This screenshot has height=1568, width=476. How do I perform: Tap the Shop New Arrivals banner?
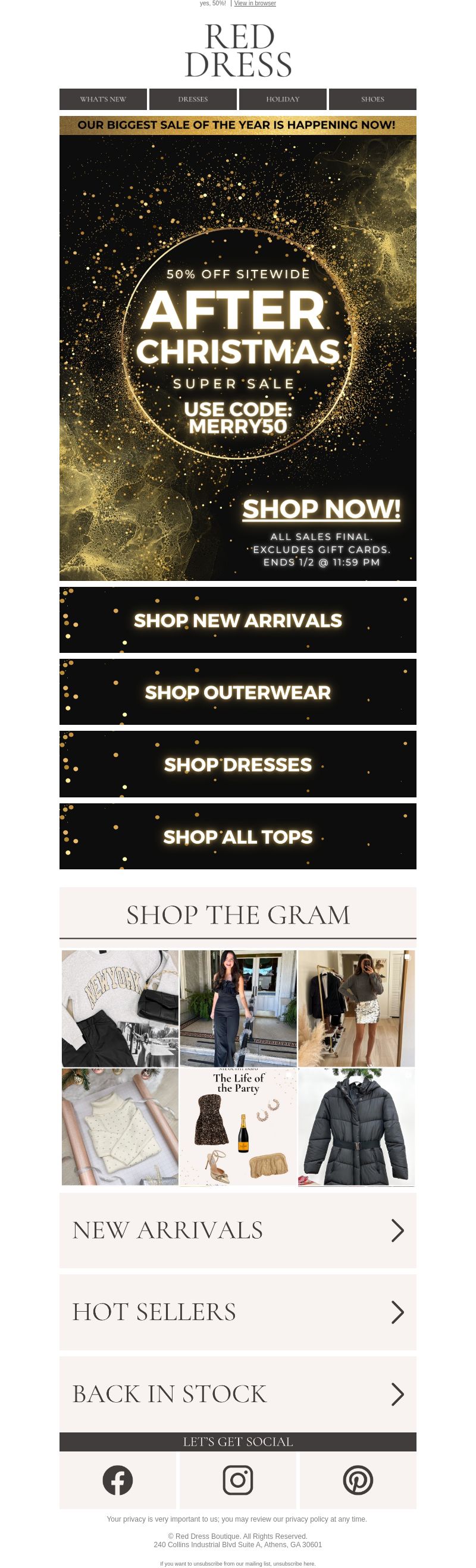pos(237,620)
